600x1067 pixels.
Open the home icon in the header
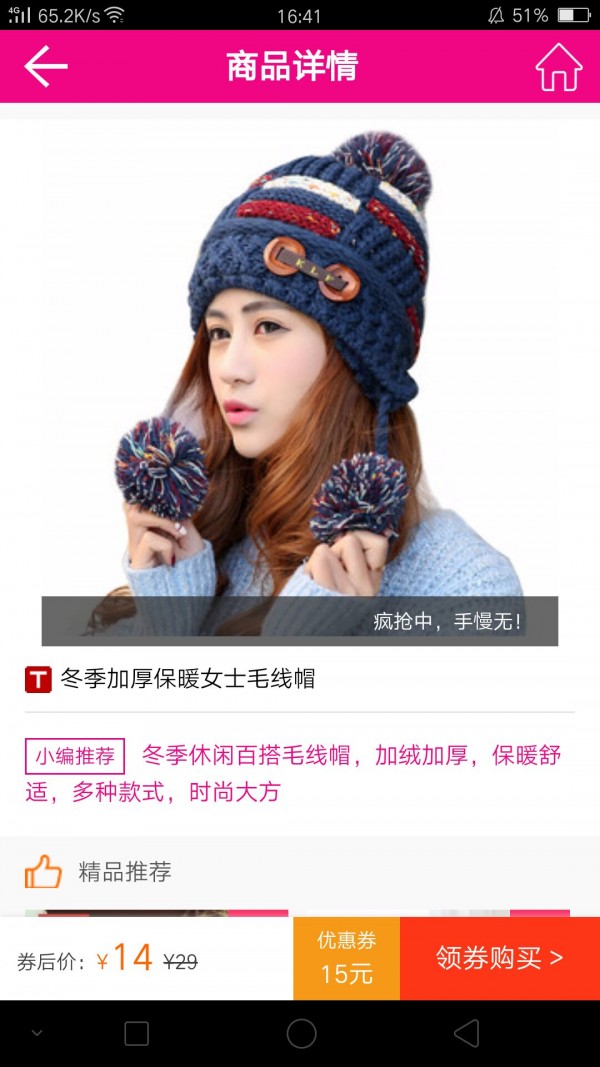click(558, 67)
